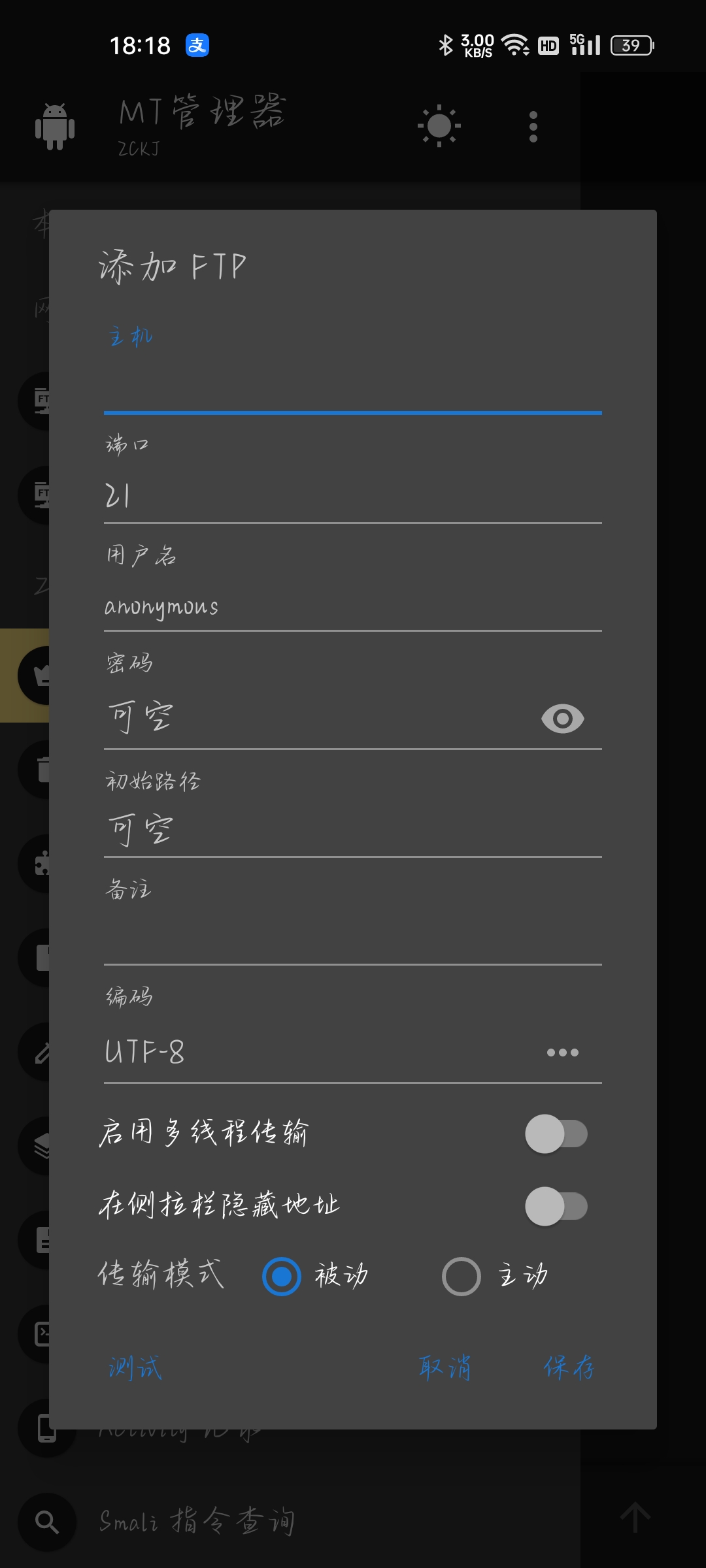
Task: Tap the 用户名 username field
Action: (x=352, y=606)
